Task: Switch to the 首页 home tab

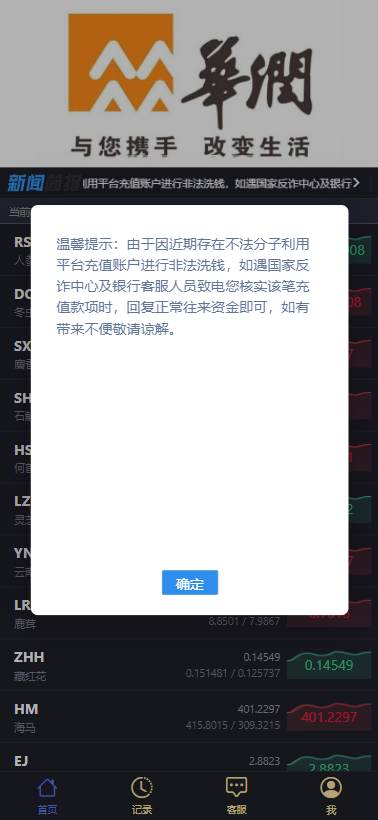Action: pos(47,796)
